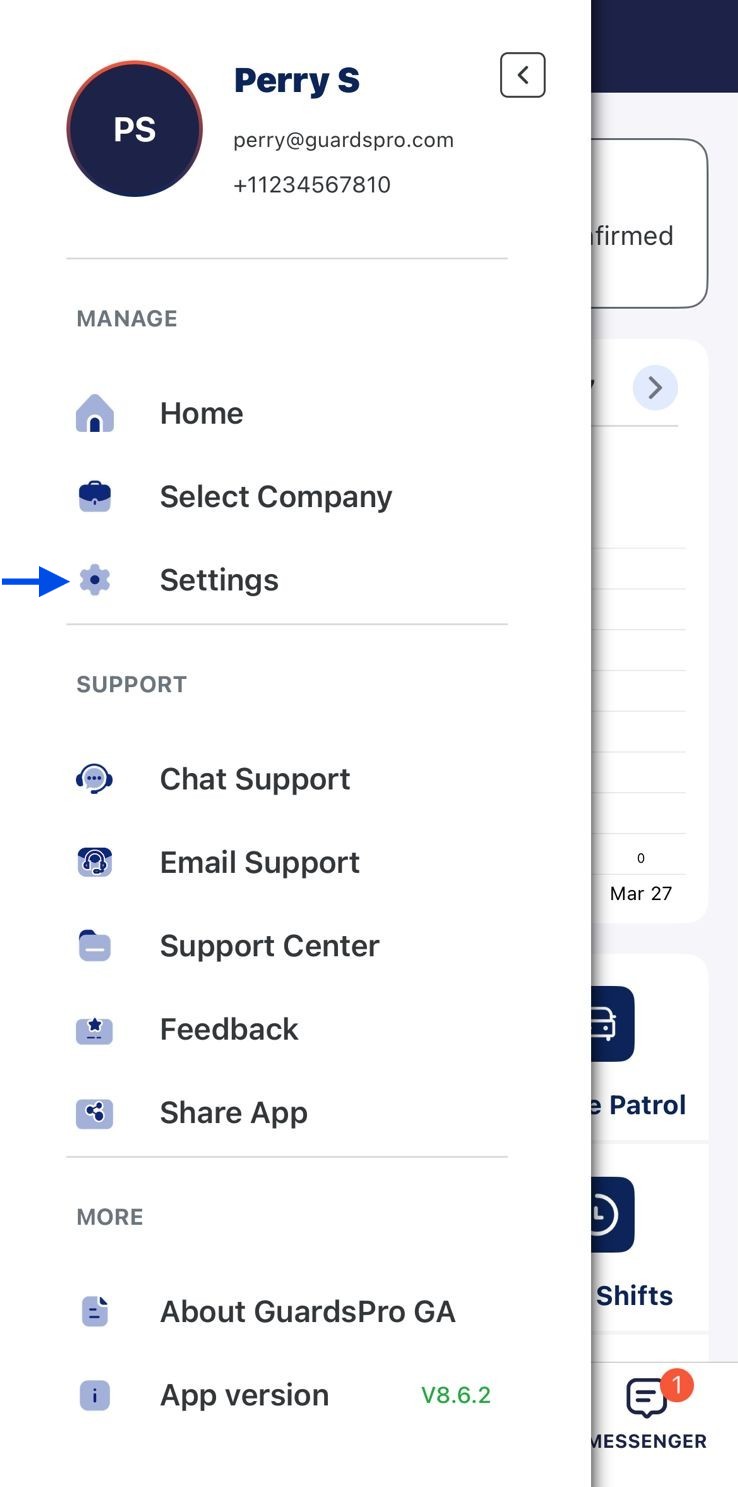Close the drawer with the back chevron
The width and height of the screenshot is (738, 1487).
point(522,75)
